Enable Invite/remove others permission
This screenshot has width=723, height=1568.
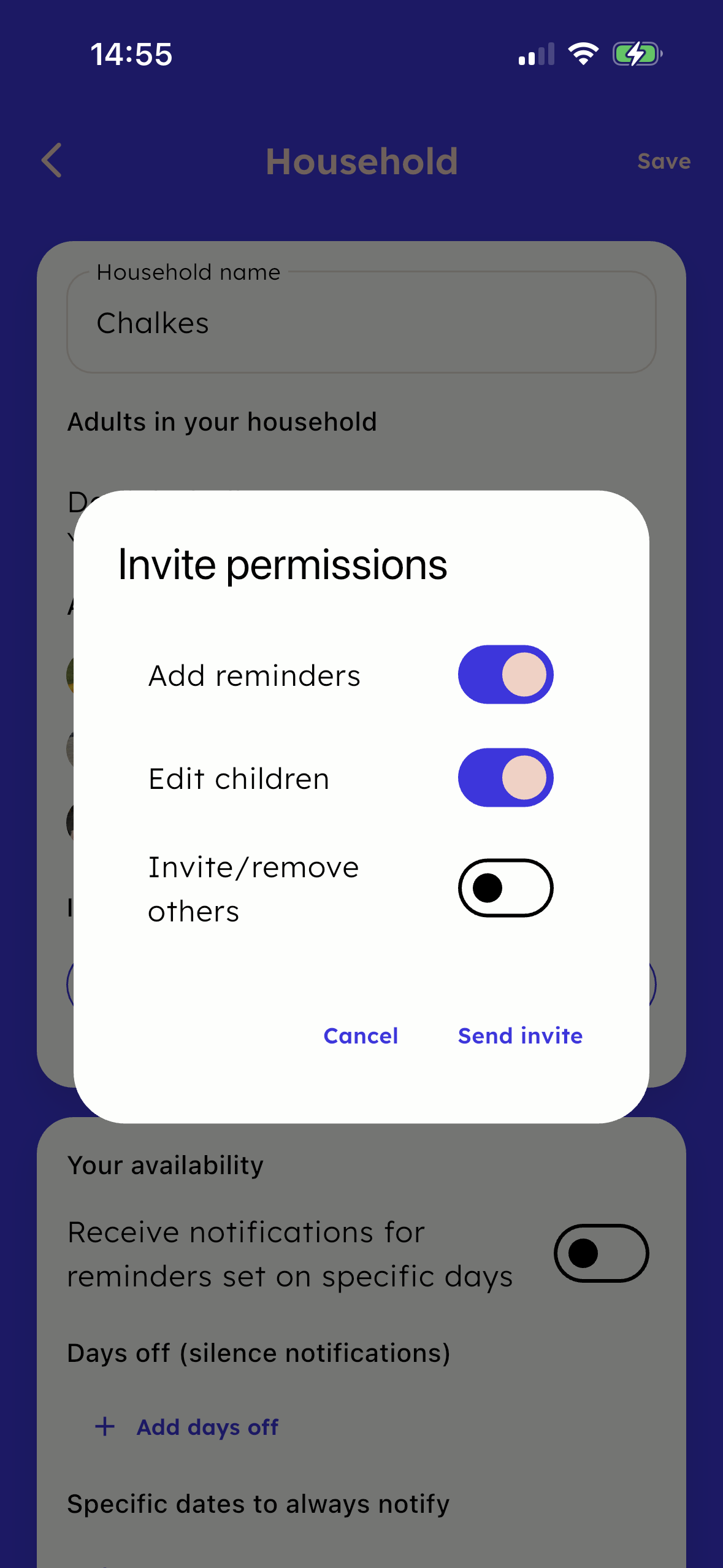click(505, 888)
